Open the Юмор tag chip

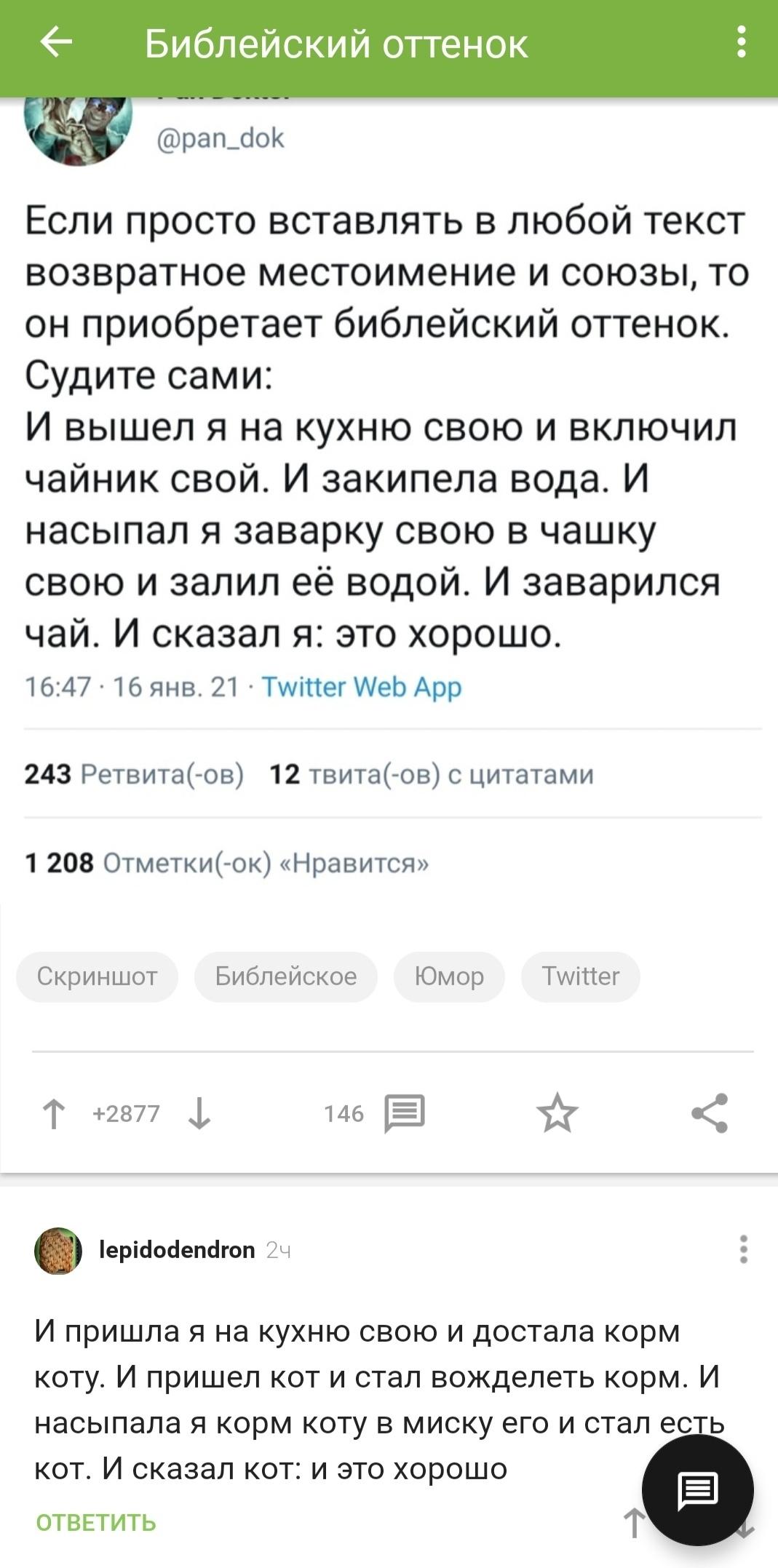[448, 976]
